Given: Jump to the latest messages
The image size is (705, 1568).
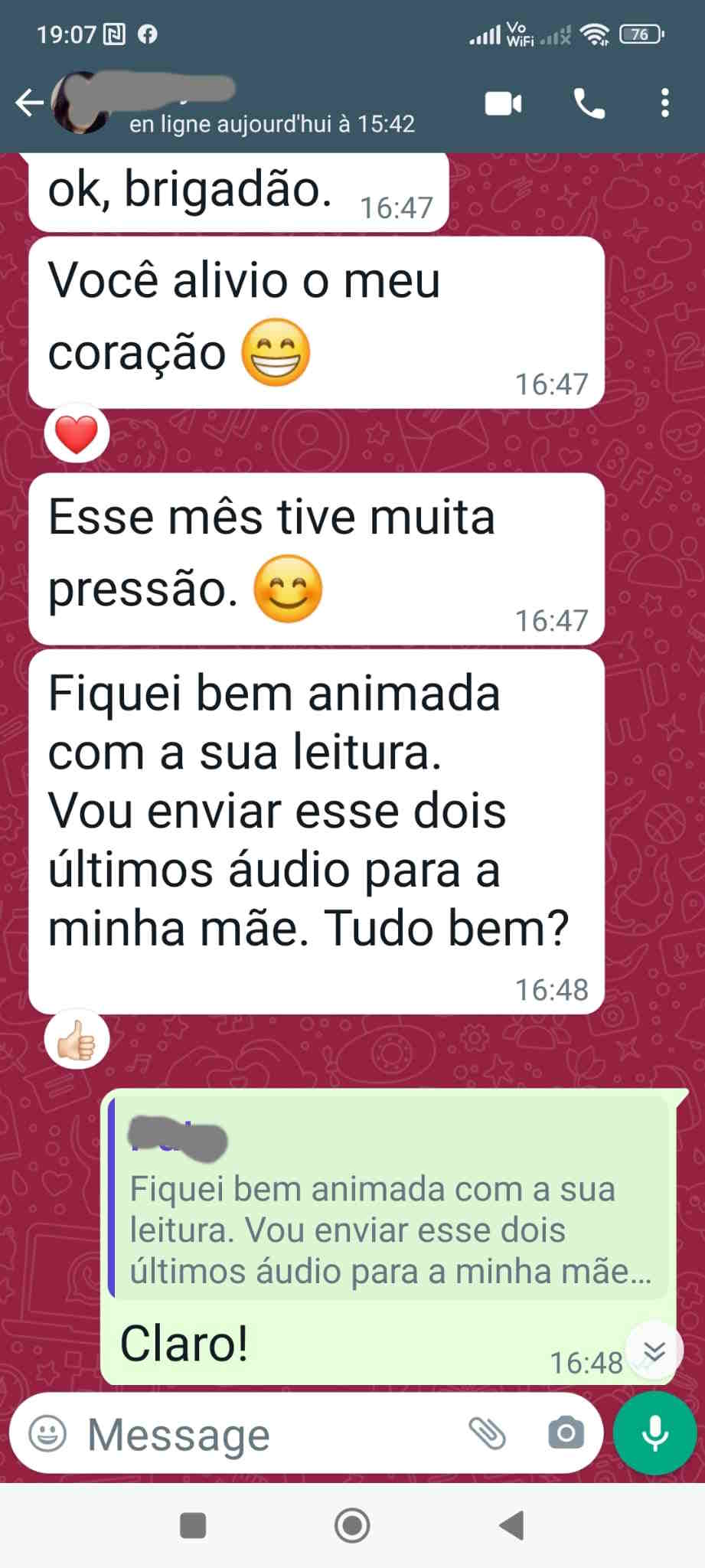Looking at the screenshot, I should point(654,1351).
